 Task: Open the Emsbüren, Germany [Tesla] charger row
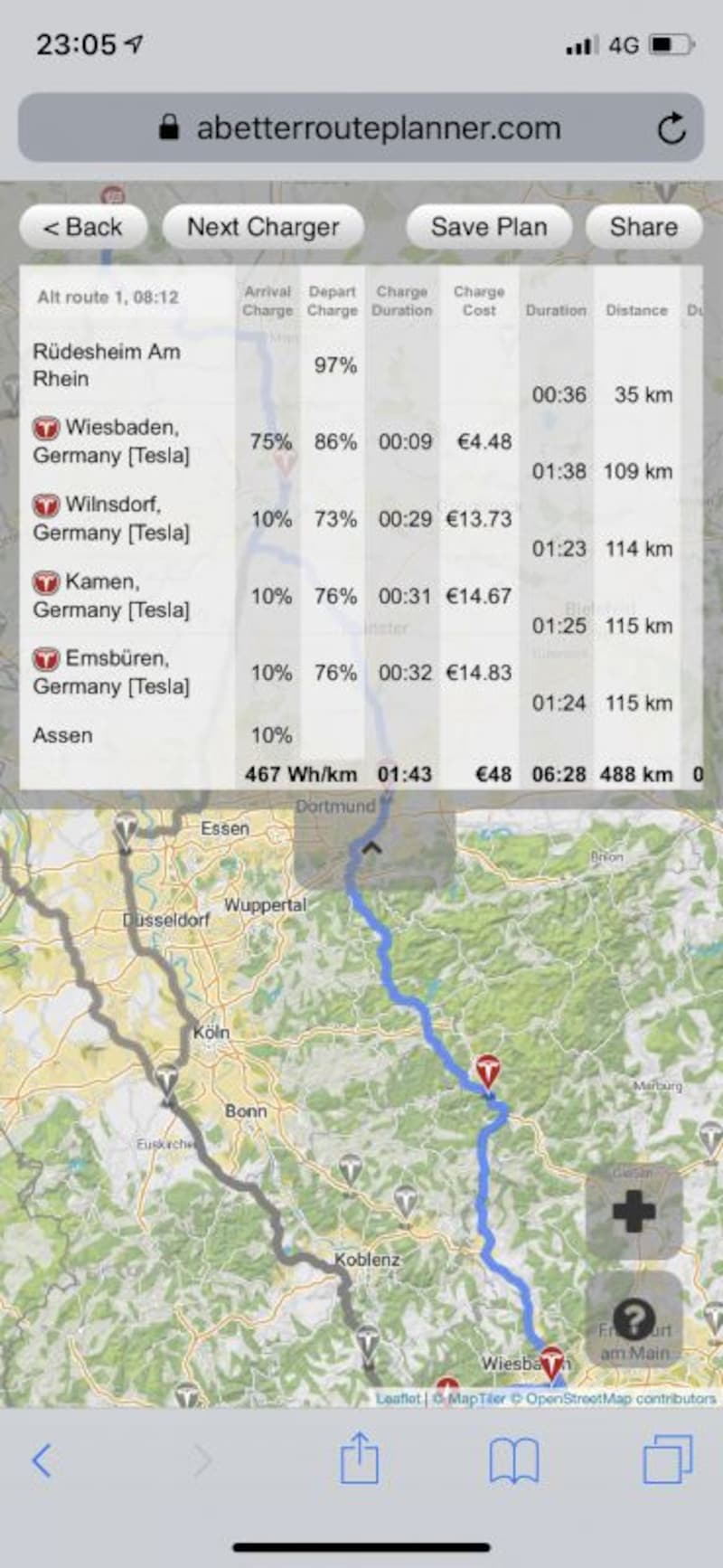click(x=360, y=673)
